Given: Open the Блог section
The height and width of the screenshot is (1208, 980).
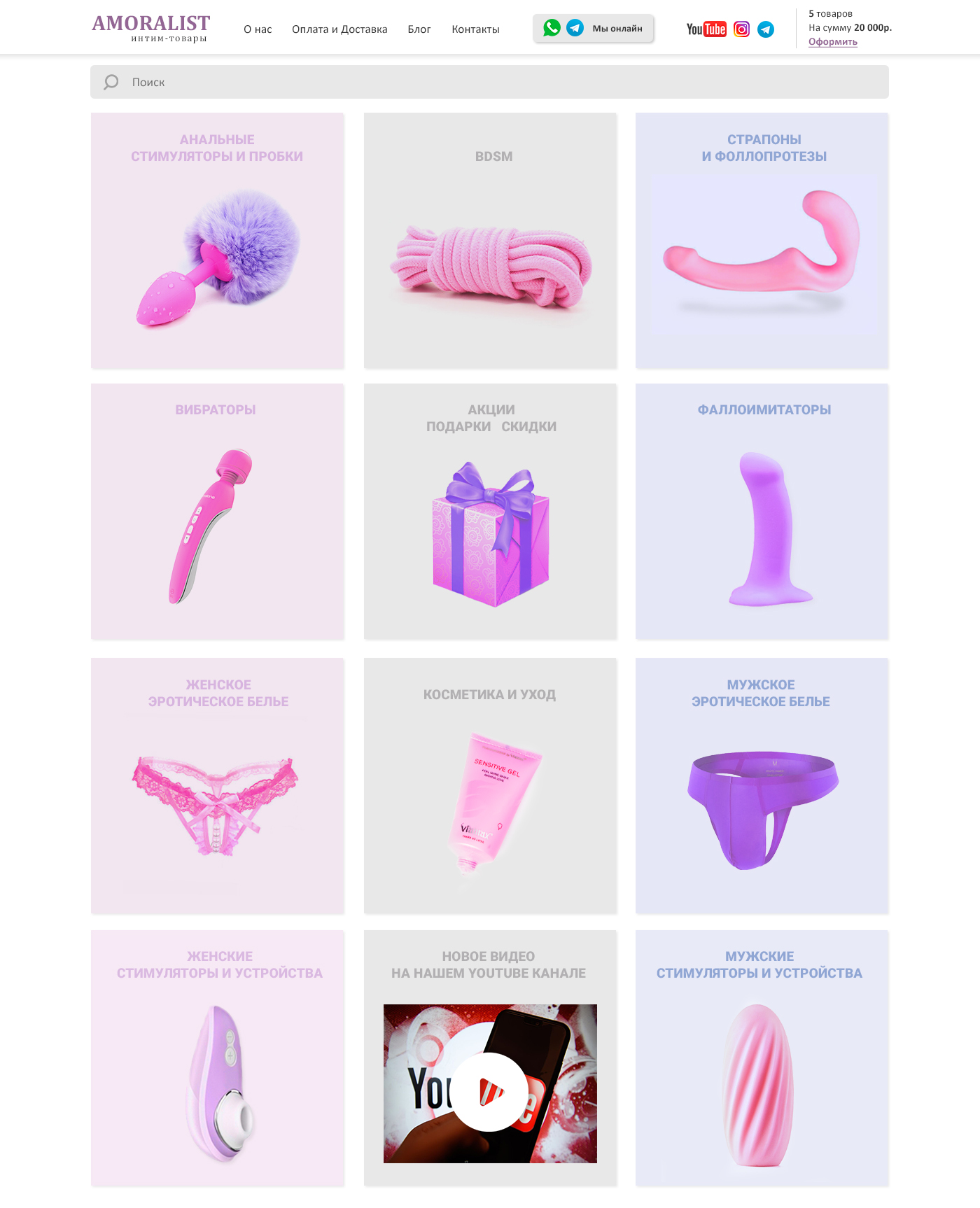Looking at the screenshot, I should (419, 29).
